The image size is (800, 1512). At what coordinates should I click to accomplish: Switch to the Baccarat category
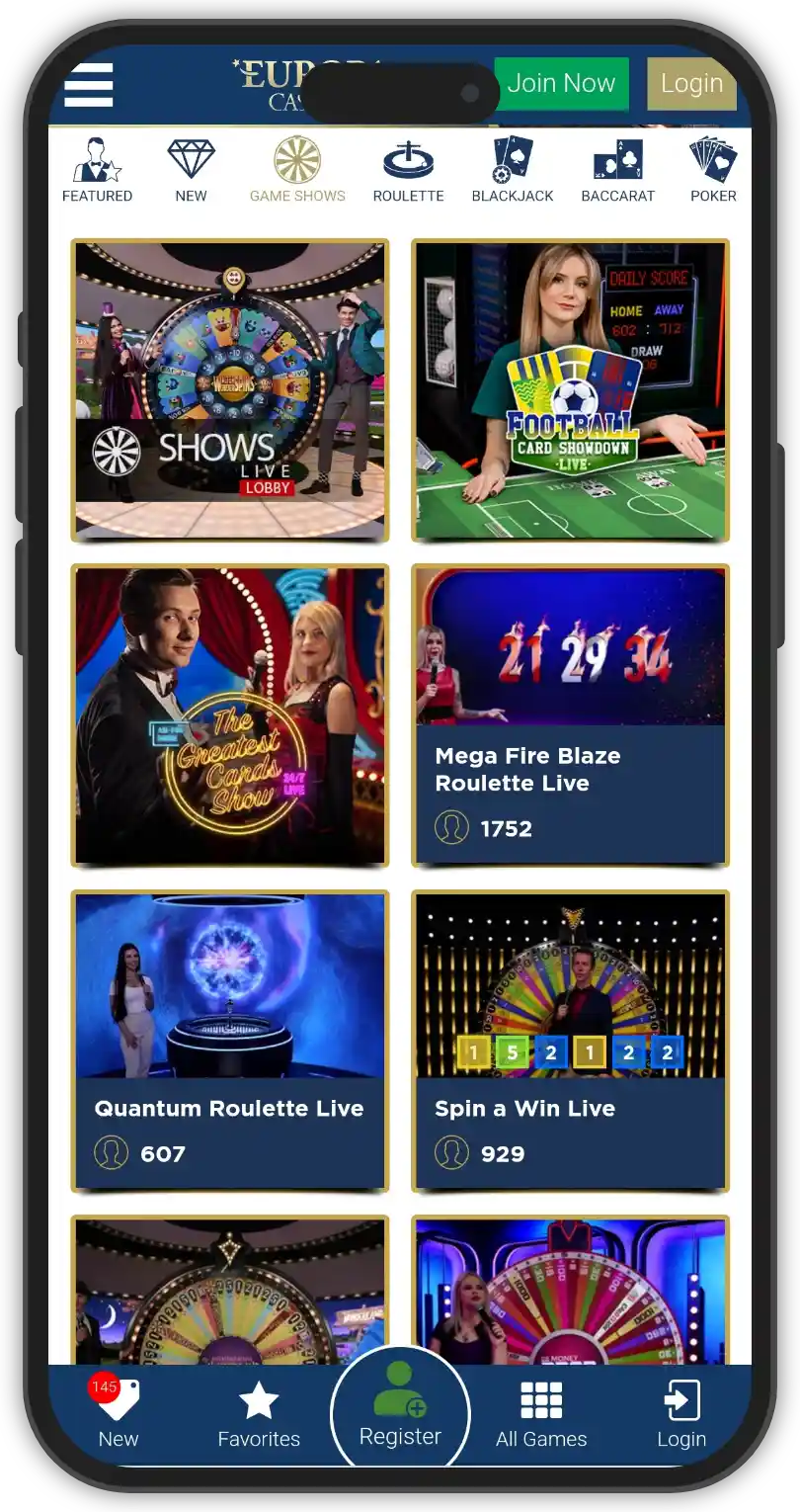click(x=617, y=170)
